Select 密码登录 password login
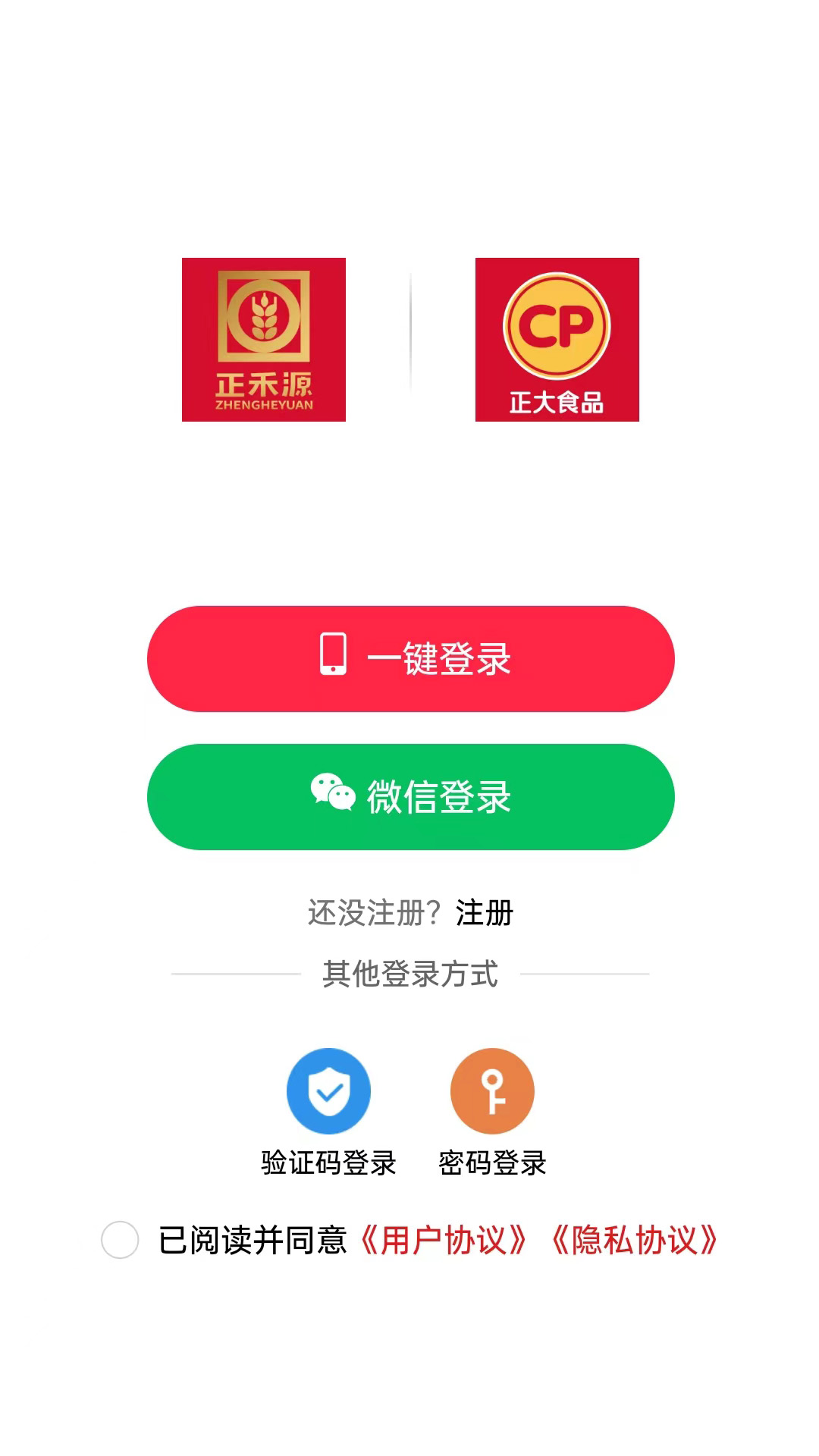The image size is (819, 1456). click(492, 1091)
